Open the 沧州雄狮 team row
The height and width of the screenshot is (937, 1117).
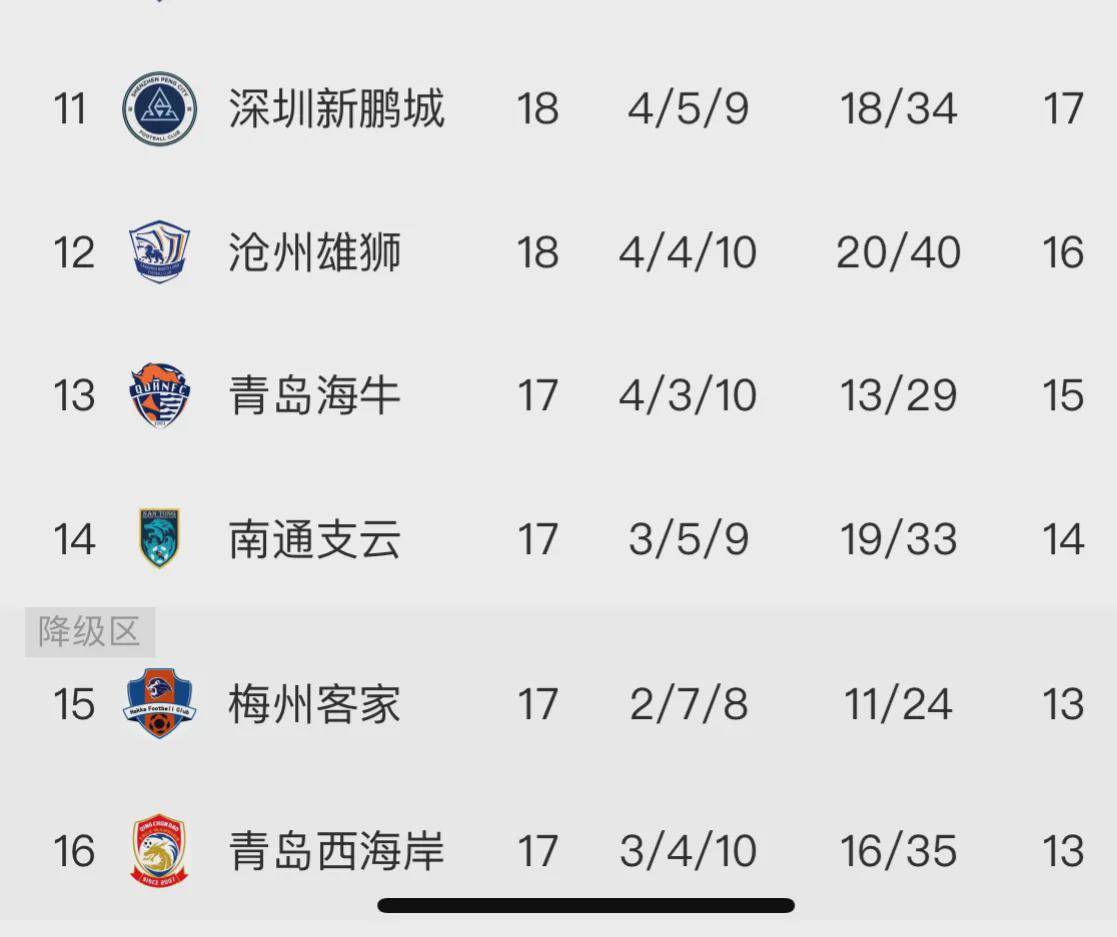pyautogui.click(x=314, y=252)
